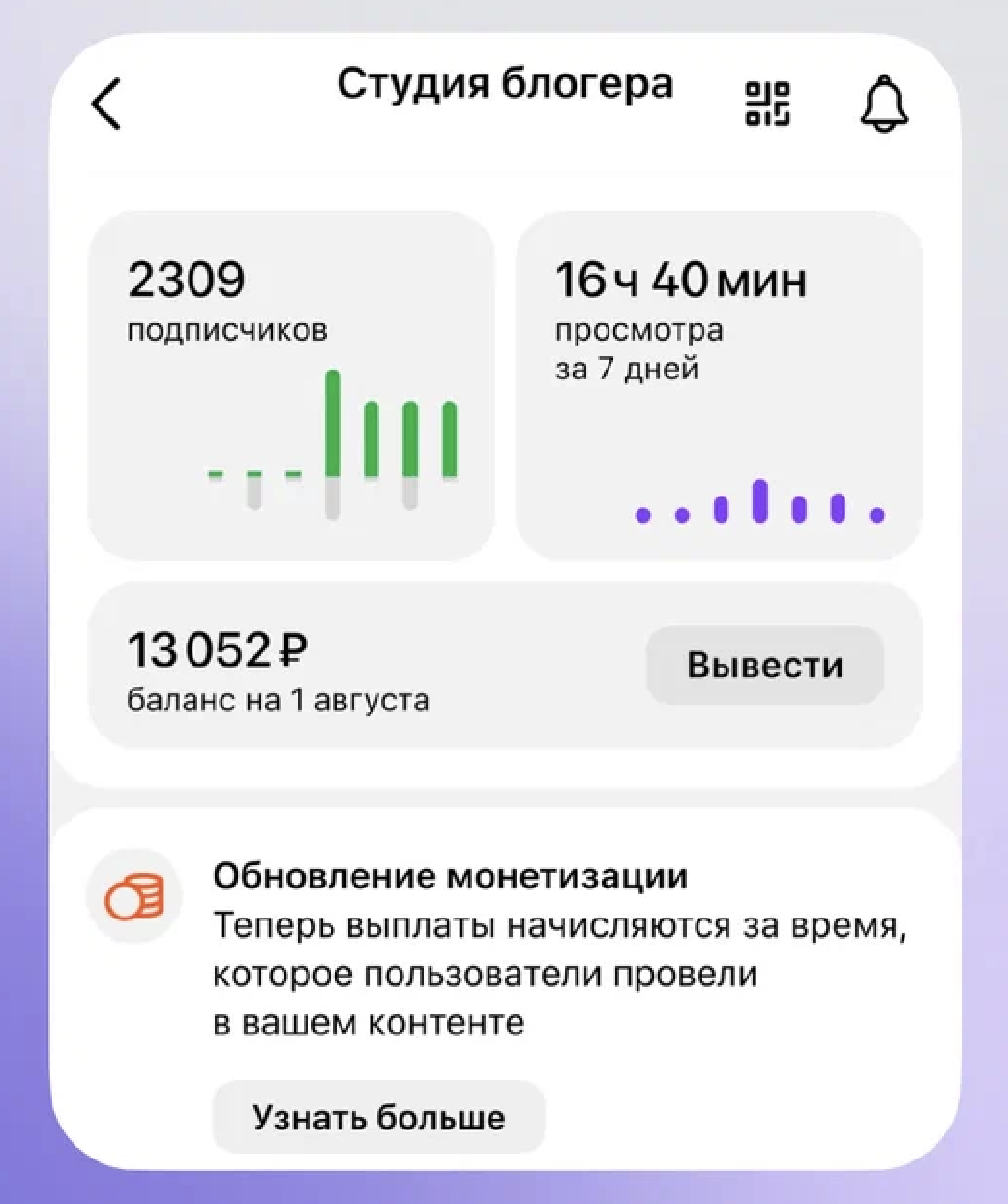Image resolution: width=1008 pixels, height=1204 pixels.
Task: Open the 2309 подписчиков stats card
Action: [290, 385]
